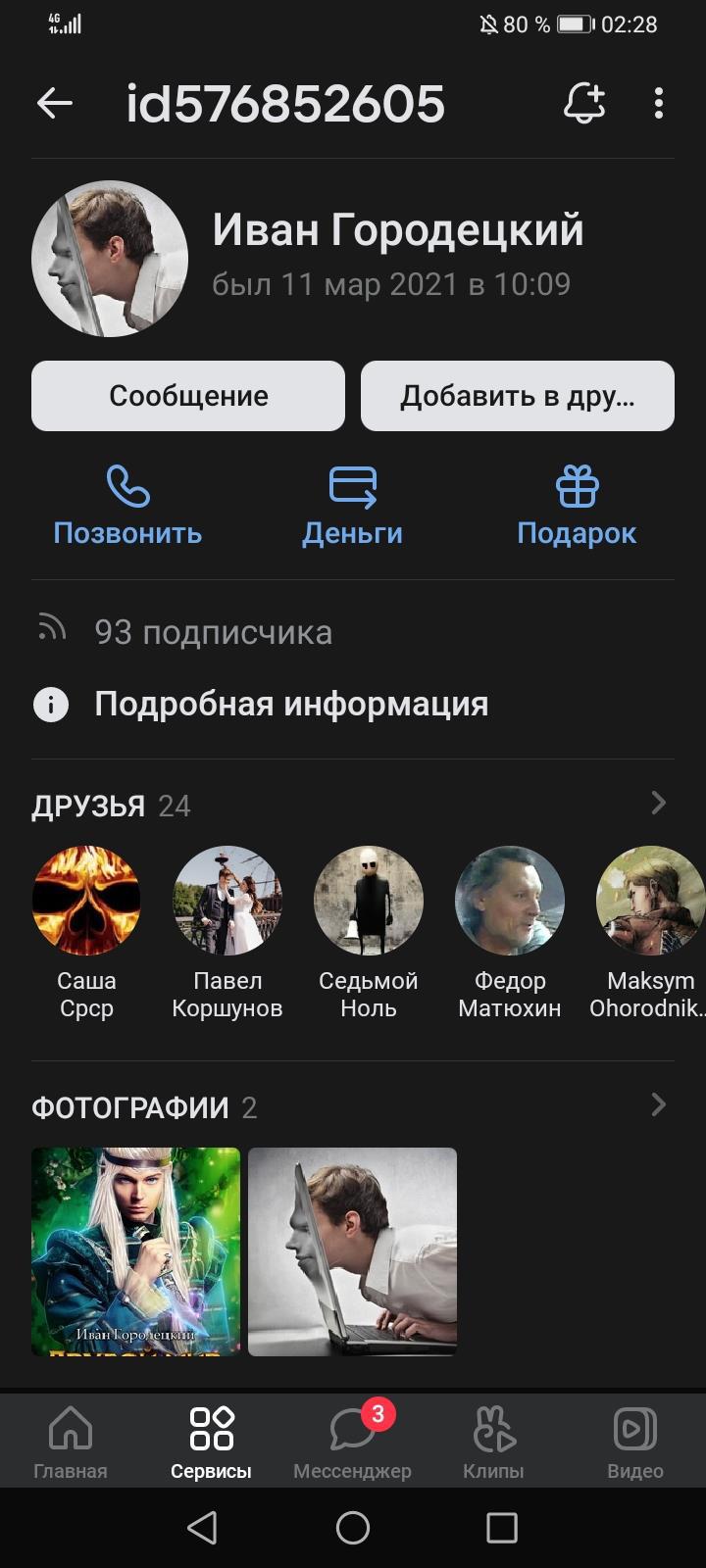Screen dimensions: 706x1568
Task: Switch to the Главная tab
Action: point(71,1443)
